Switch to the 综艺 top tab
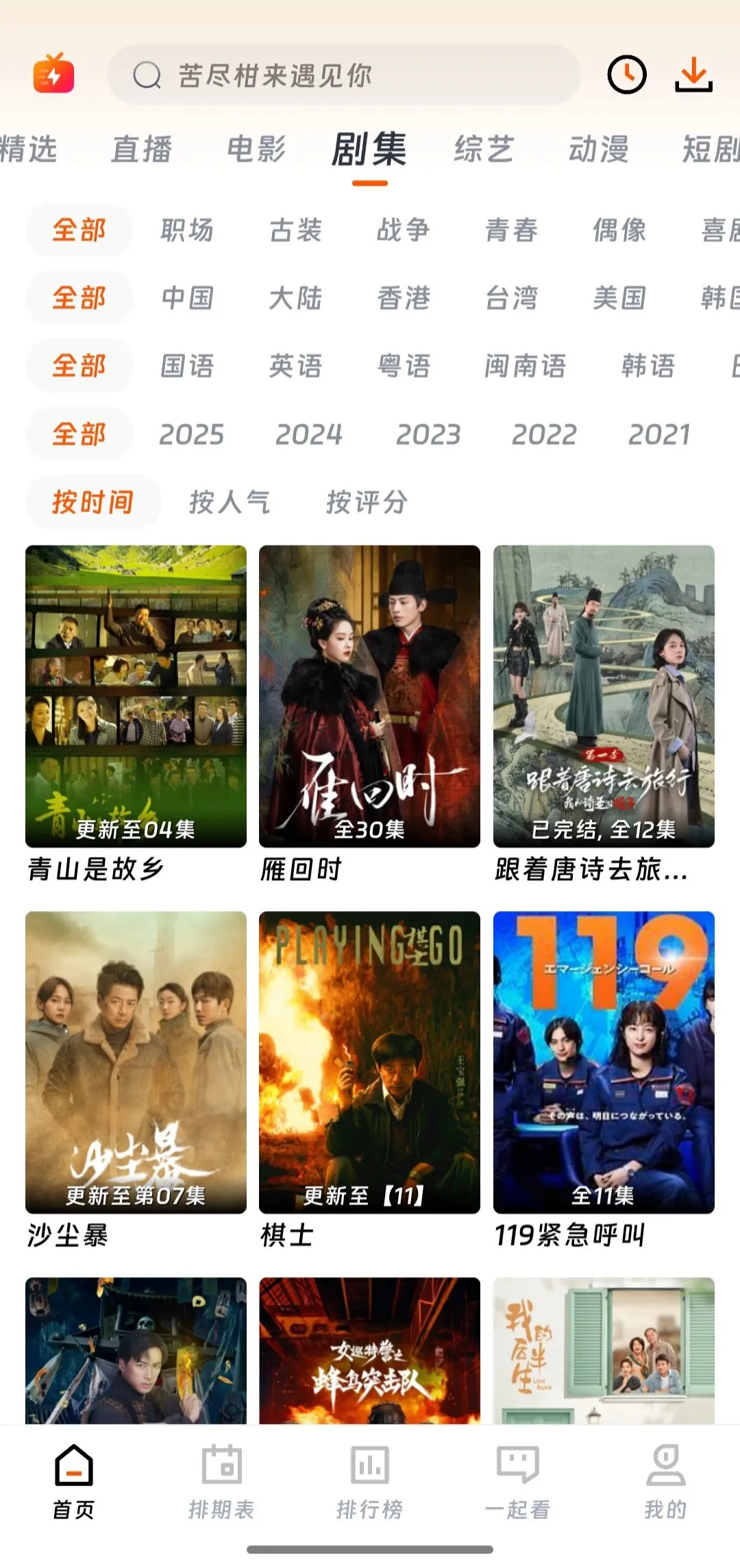The height and width of the screenshot is (1568, 740). point(484,149)
